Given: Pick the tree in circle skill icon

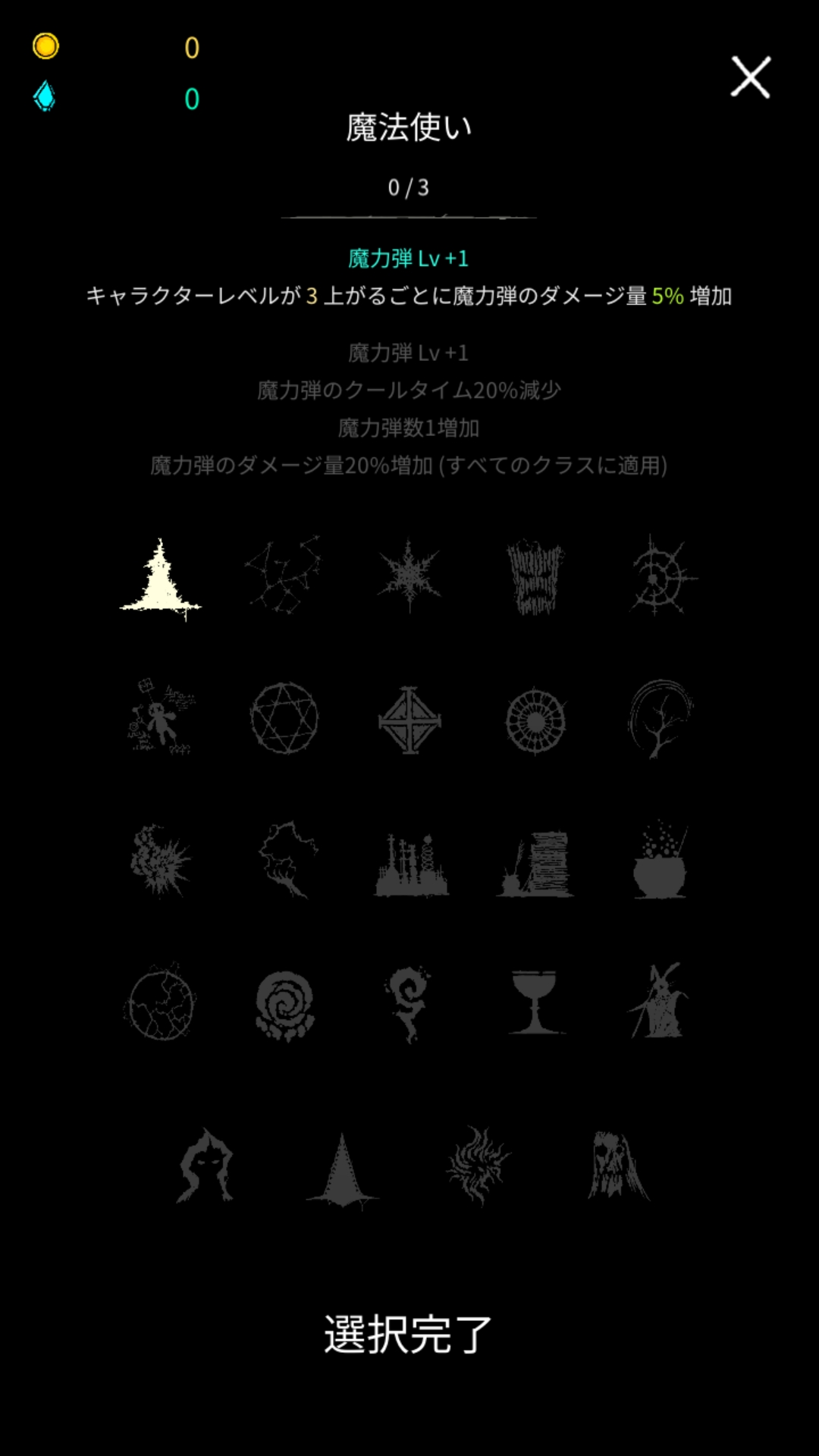Looking at the screenshot, I should (x=661, y=718).
